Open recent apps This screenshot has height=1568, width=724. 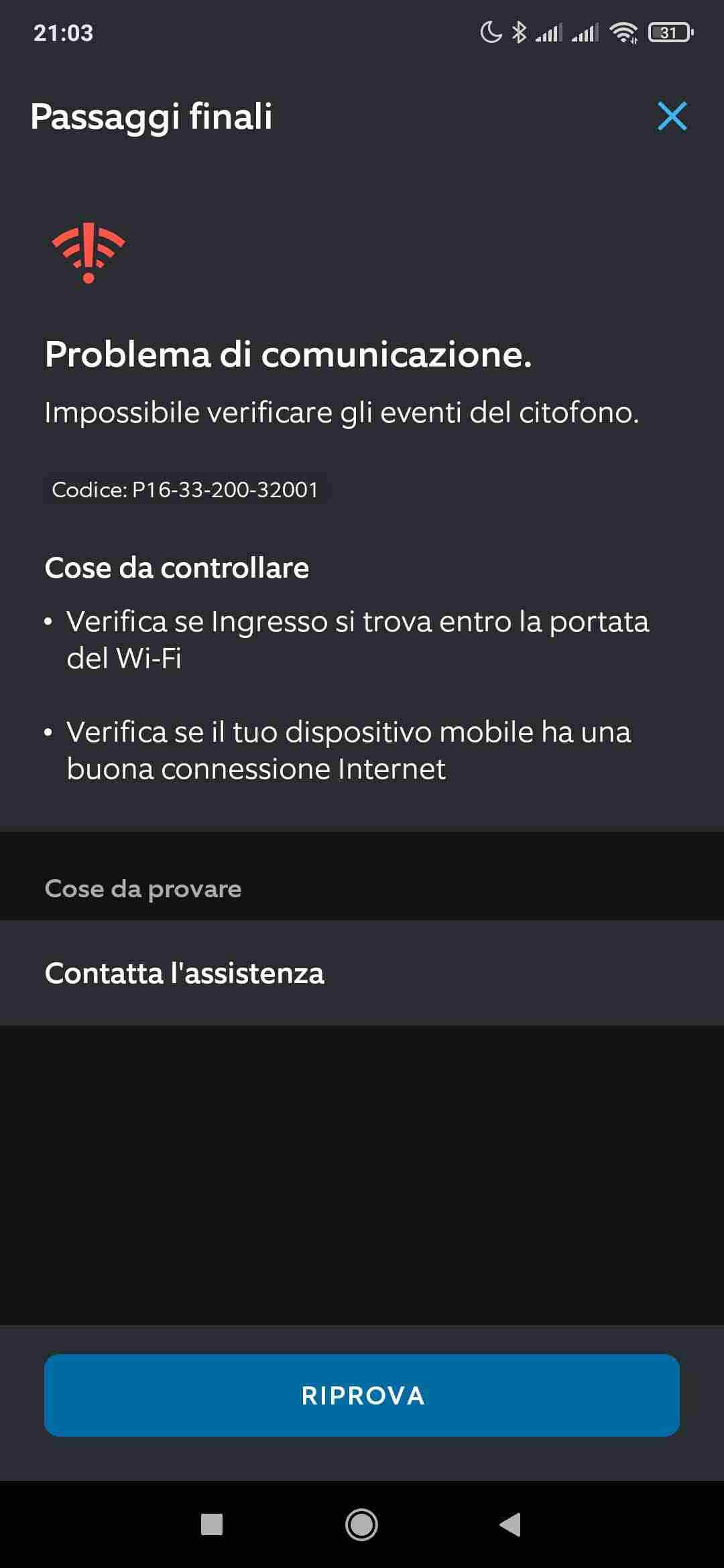[x=212, y=1524]
